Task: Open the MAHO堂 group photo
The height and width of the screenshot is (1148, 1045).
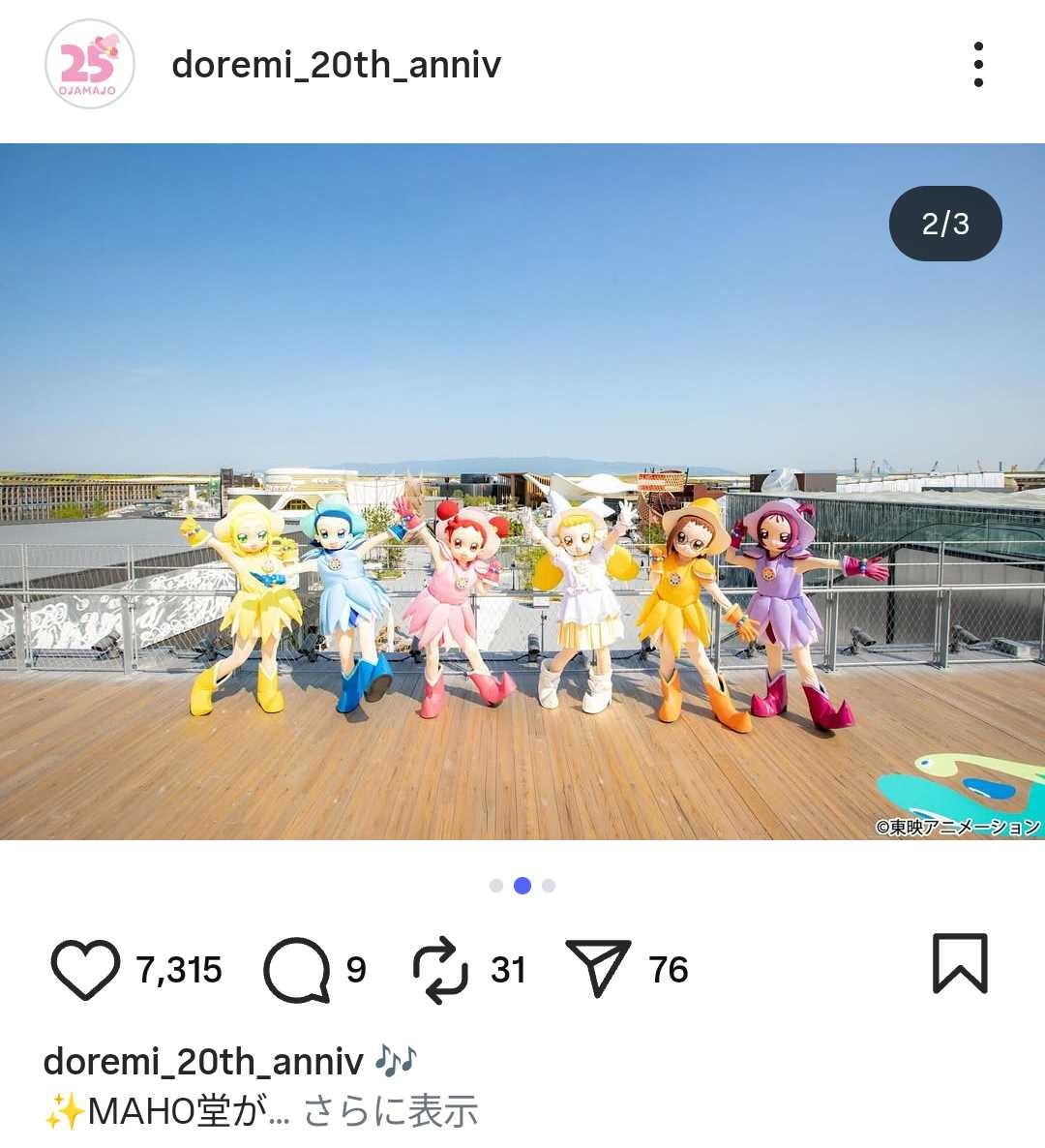Action: point(522,492)
